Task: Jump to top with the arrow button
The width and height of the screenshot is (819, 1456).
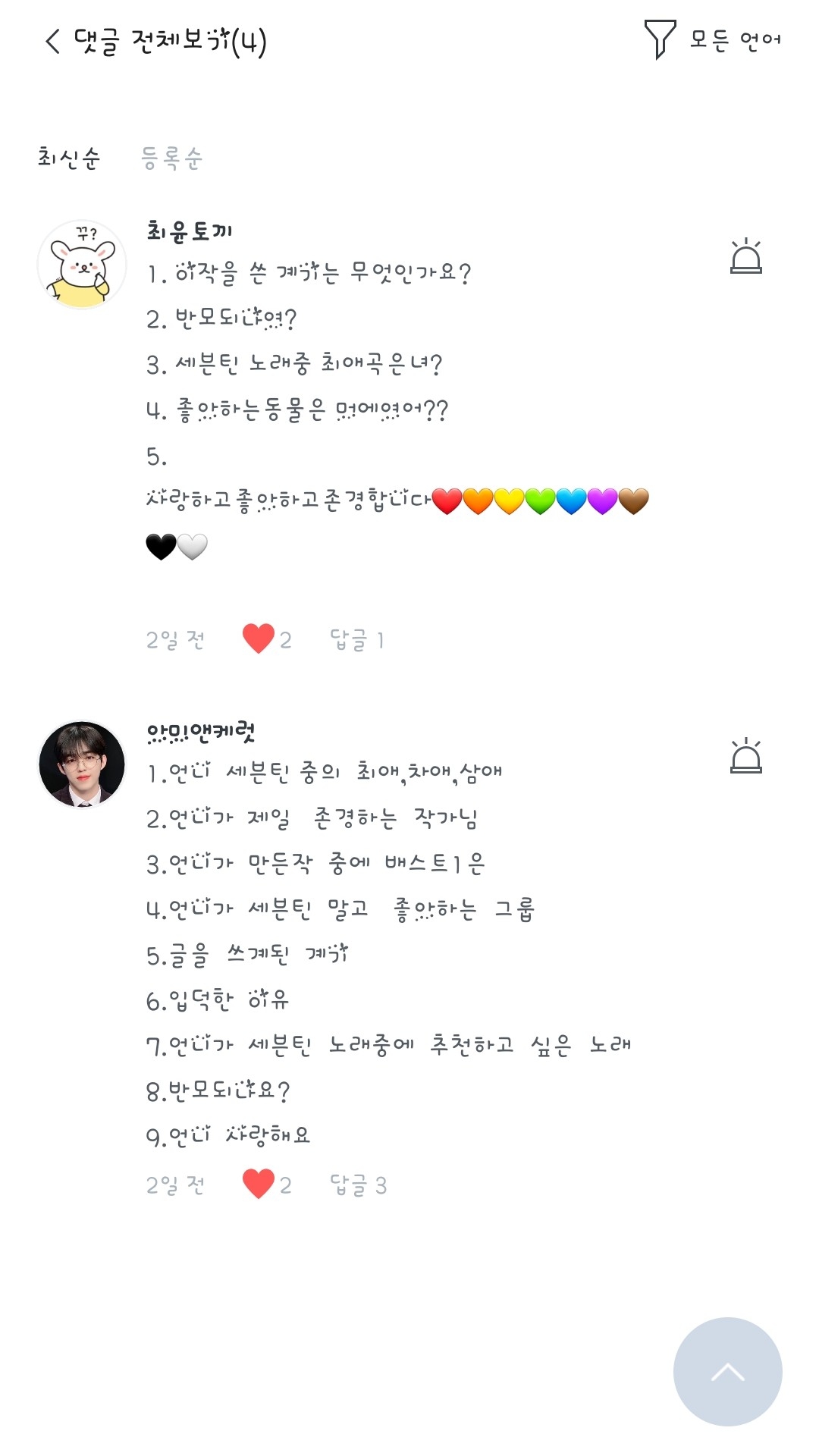Action: pyautogui.click(x=727, y=1371)
